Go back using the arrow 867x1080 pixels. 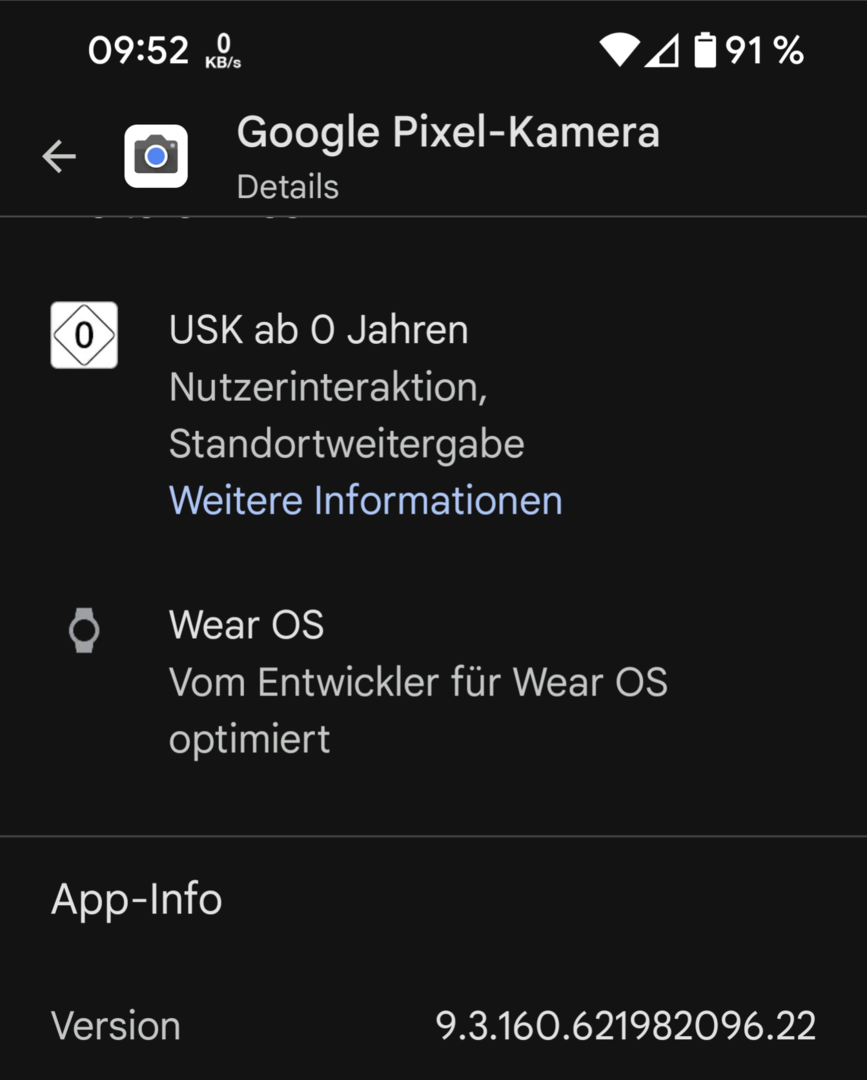(x=59, y=156)
